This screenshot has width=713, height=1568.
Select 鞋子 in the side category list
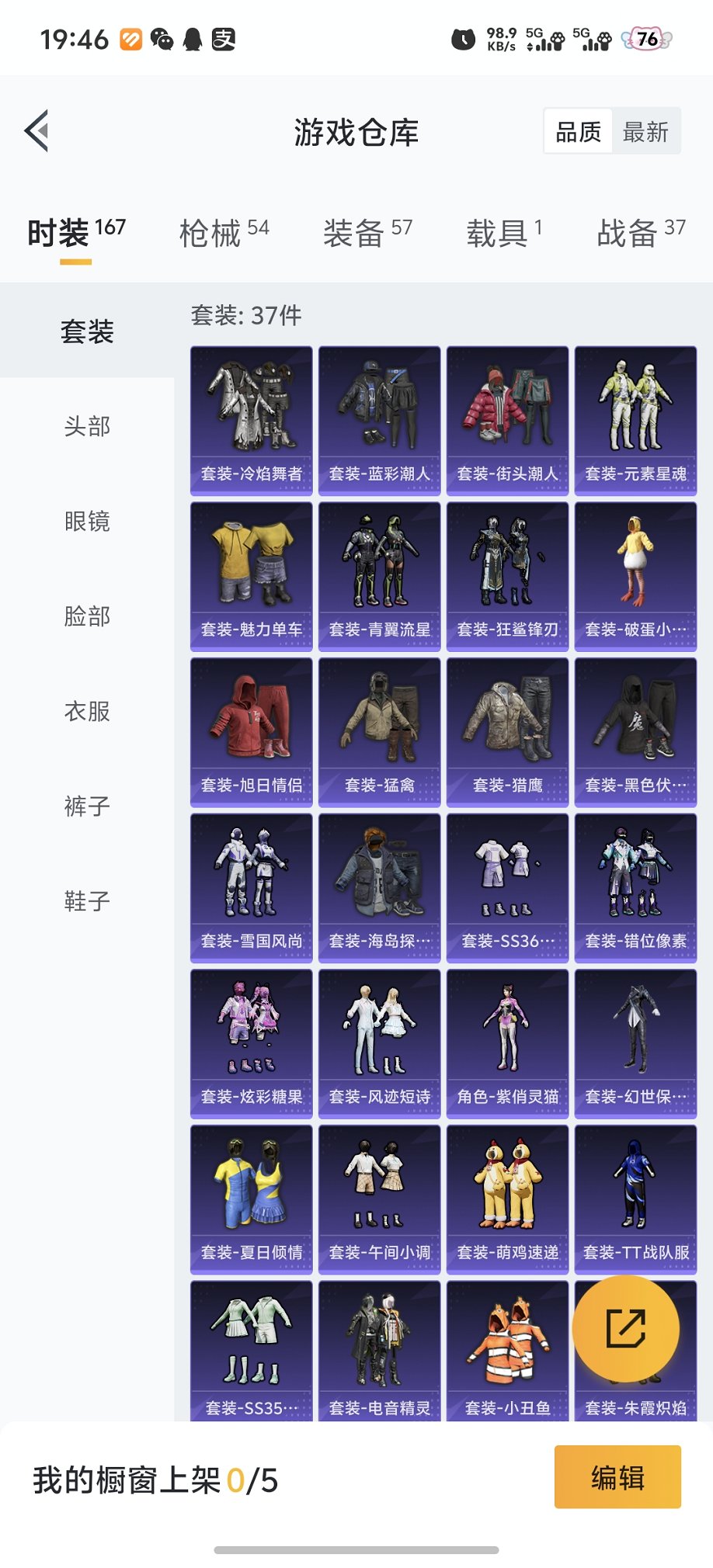pyautogui.click(x=87, y=901)
